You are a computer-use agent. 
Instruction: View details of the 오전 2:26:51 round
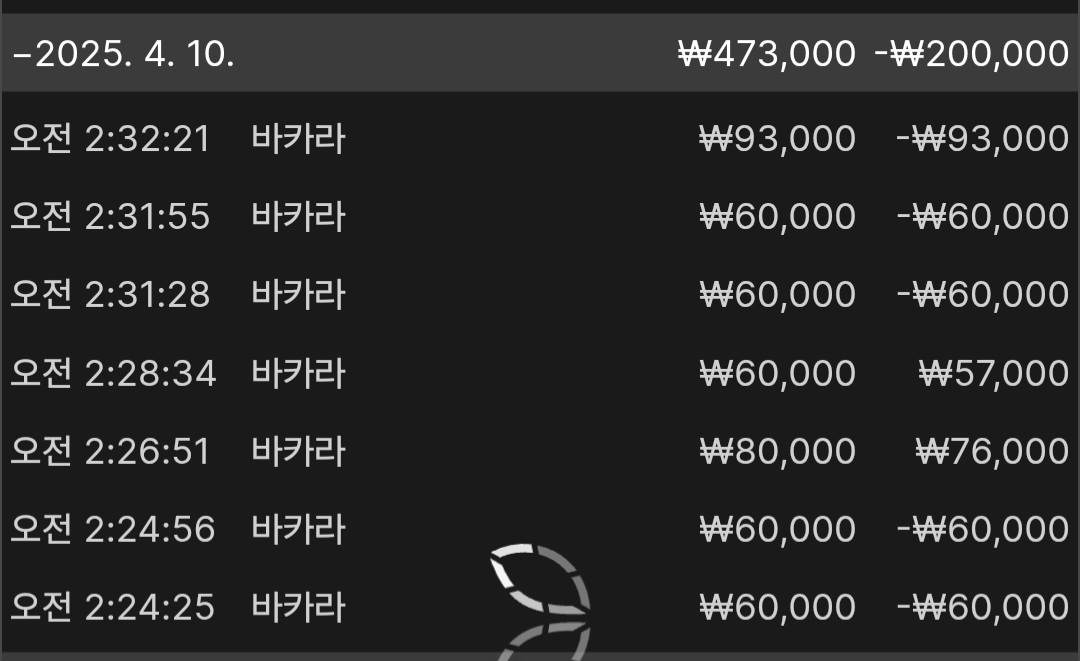coord(540,451)
